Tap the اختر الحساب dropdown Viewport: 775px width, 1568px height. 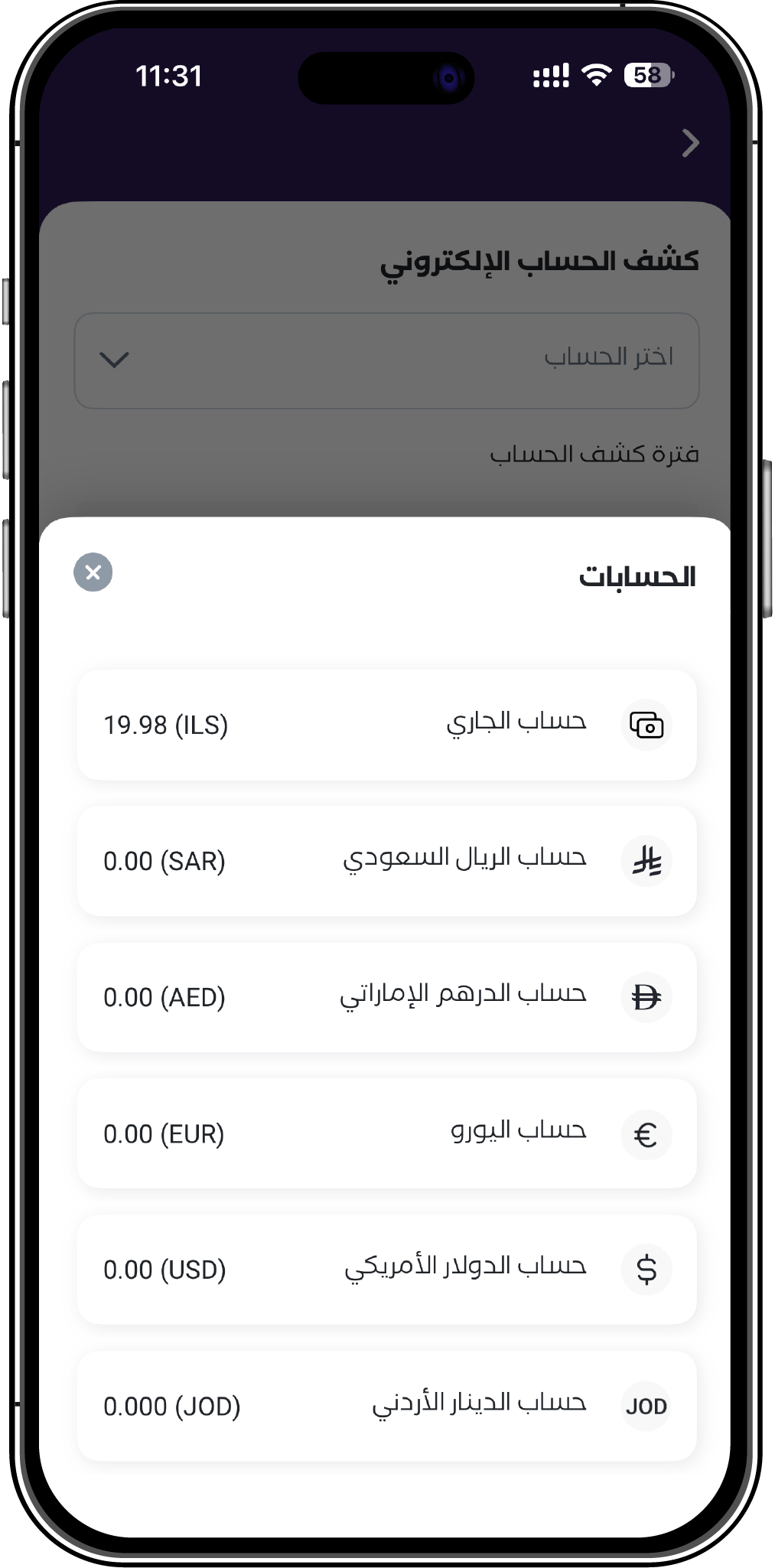pos(386,360)
